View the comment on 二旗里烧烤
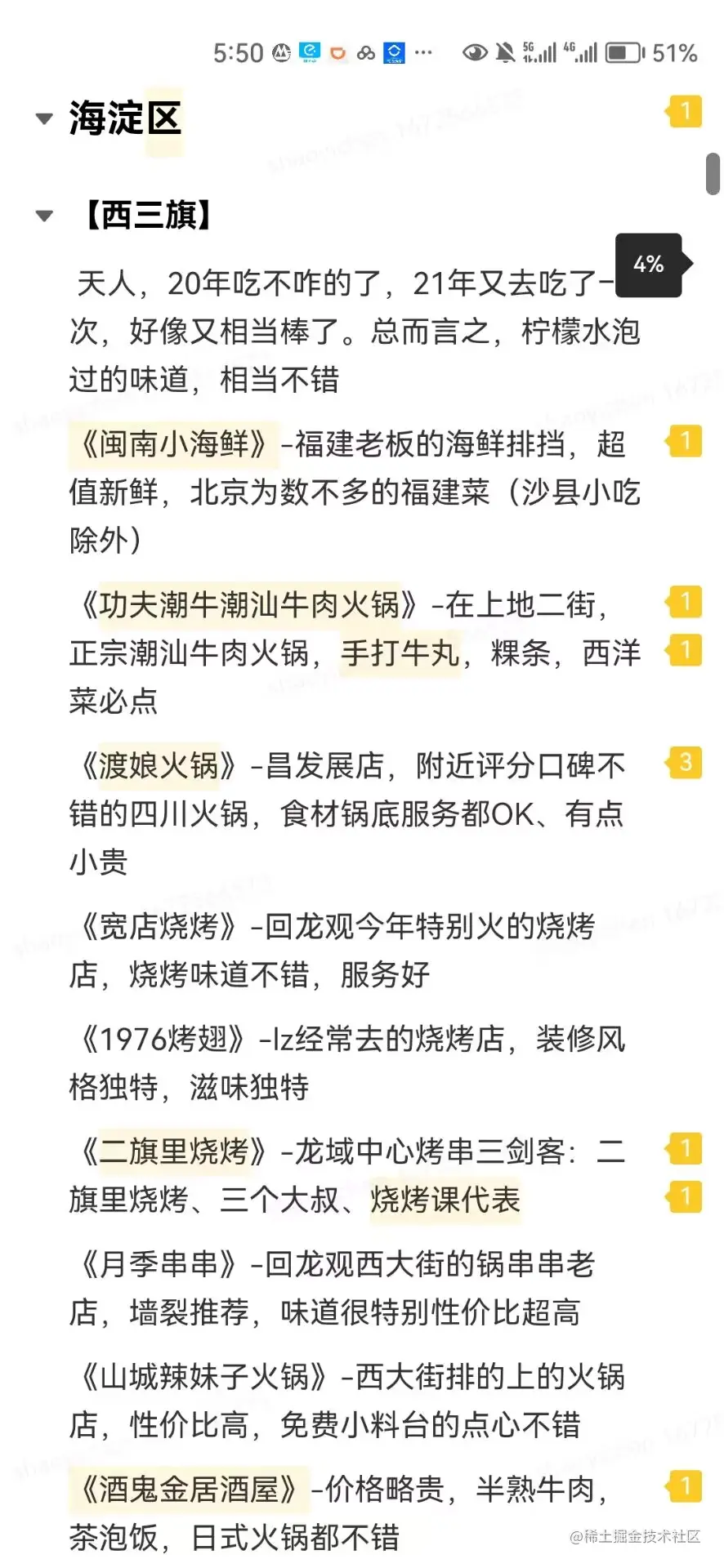Screen dimensions: 724x1568 click(x=685, y=1149)
